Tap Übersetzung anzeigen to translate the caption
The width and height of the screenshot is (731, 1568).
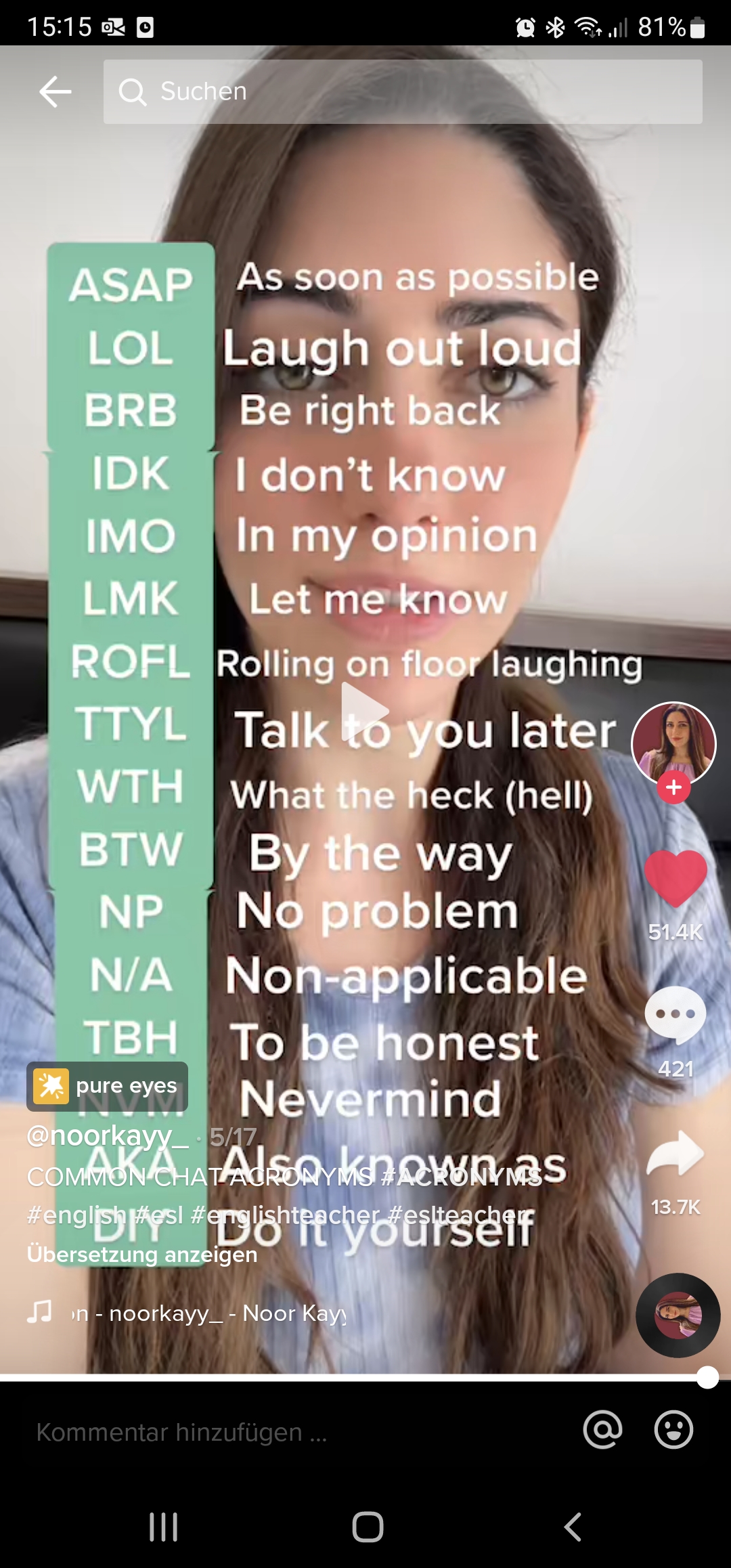(x=142, y=1255)
